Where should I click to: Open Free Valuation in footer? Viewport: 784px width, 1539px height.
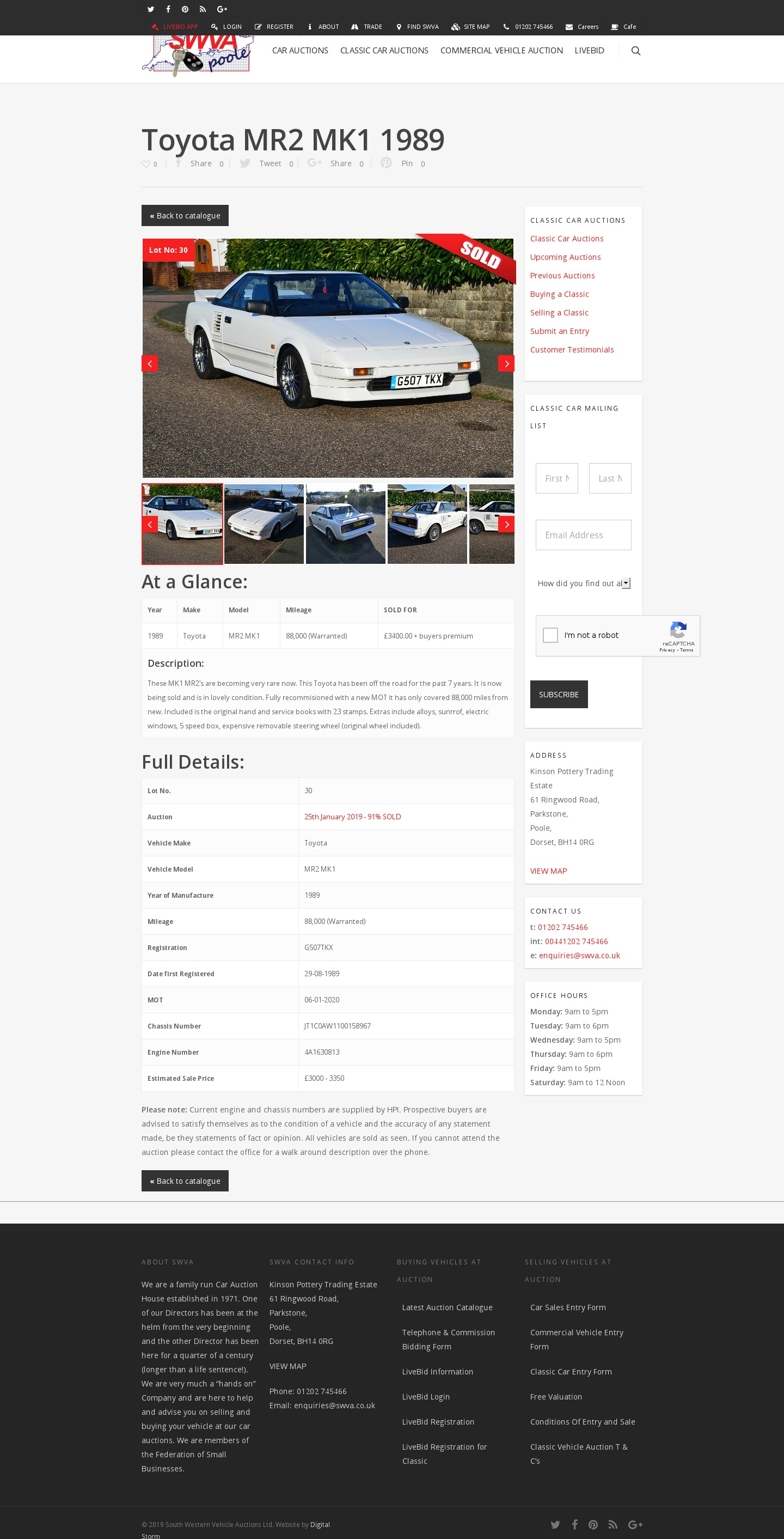(x=555, y=1397)
